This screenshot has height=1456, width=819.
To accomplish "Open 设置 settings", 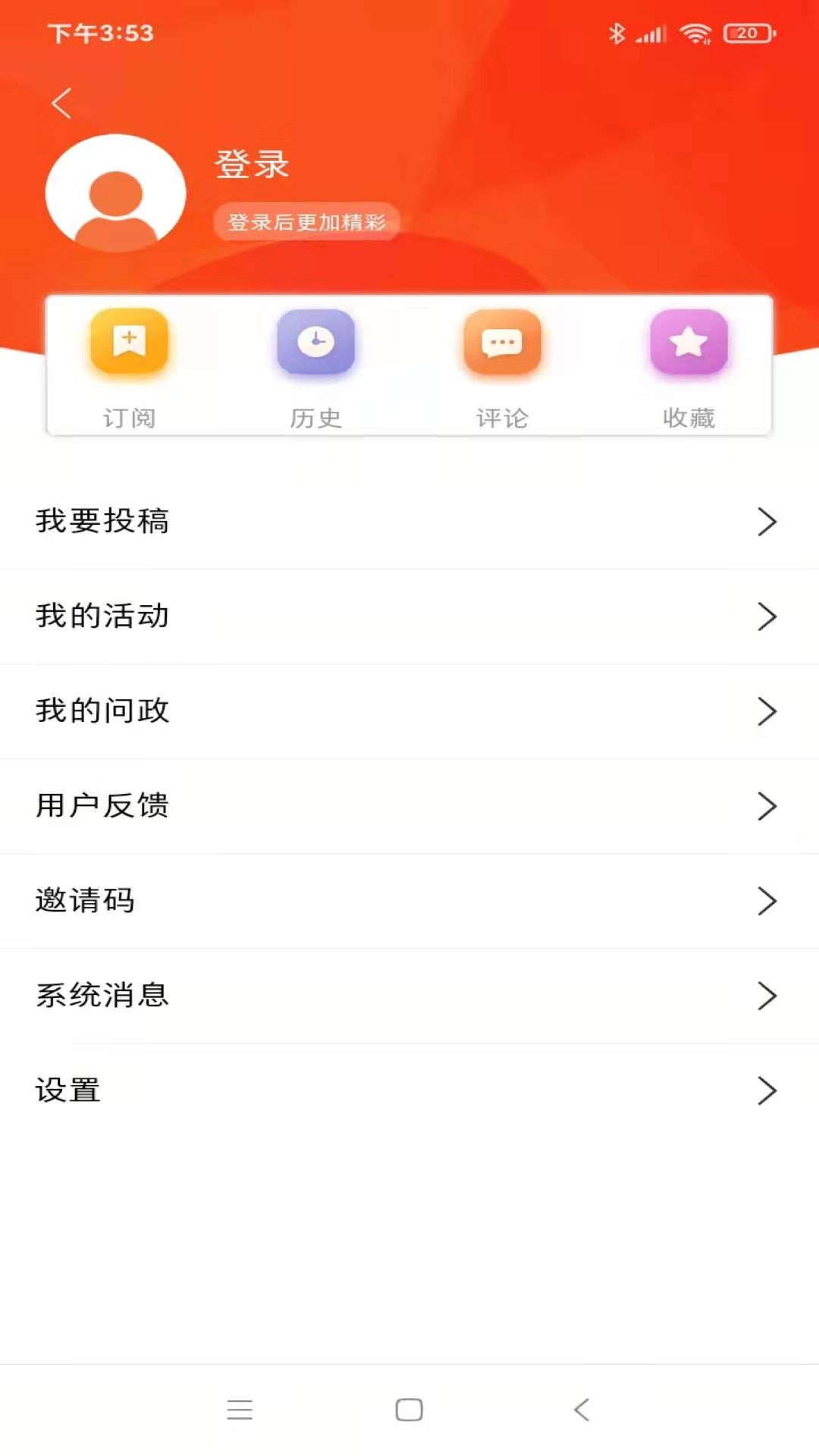I will pyautogui.click(x=409, y=1090).
